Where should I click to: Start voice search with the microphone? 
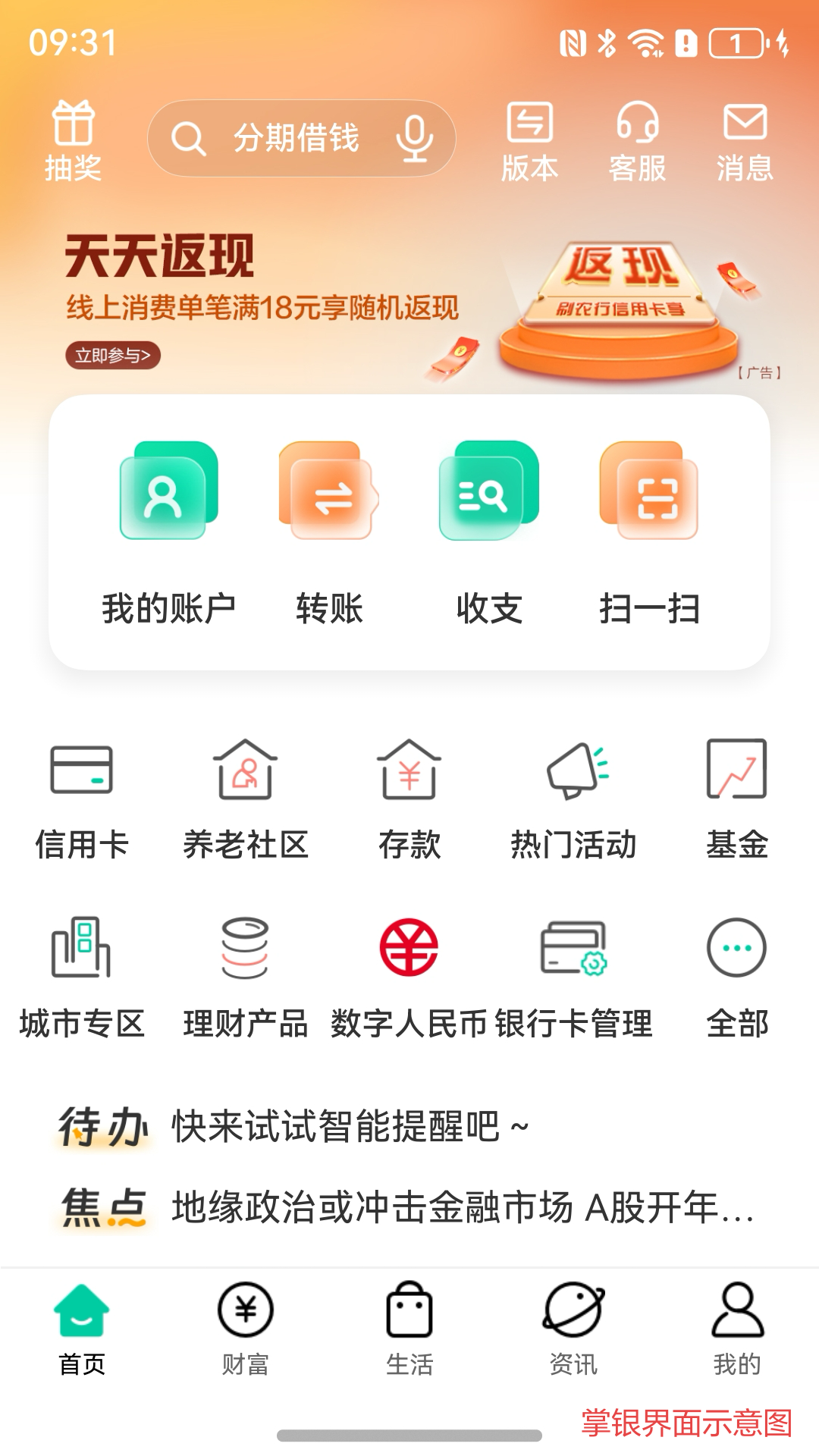(x=414, y=139)
